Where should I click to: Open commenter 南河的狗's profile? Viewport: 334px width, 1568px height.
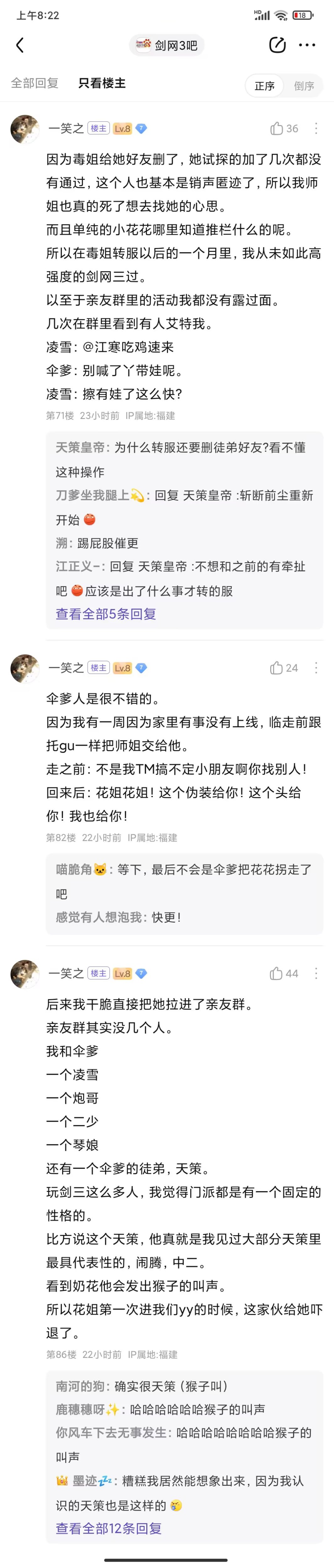[80, 1386]
